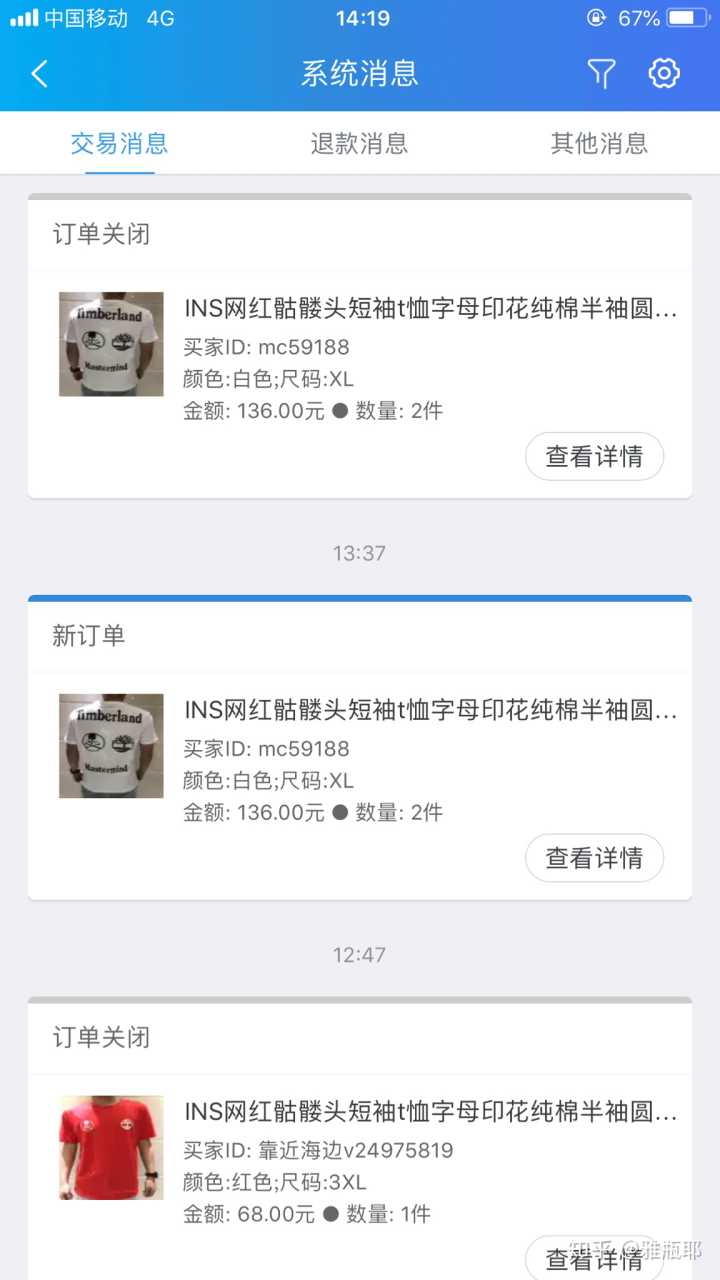Open the 新订单 product thumbnail
Image resolution: width=720 pixels, height=1280 pixels.
point(111,746)
